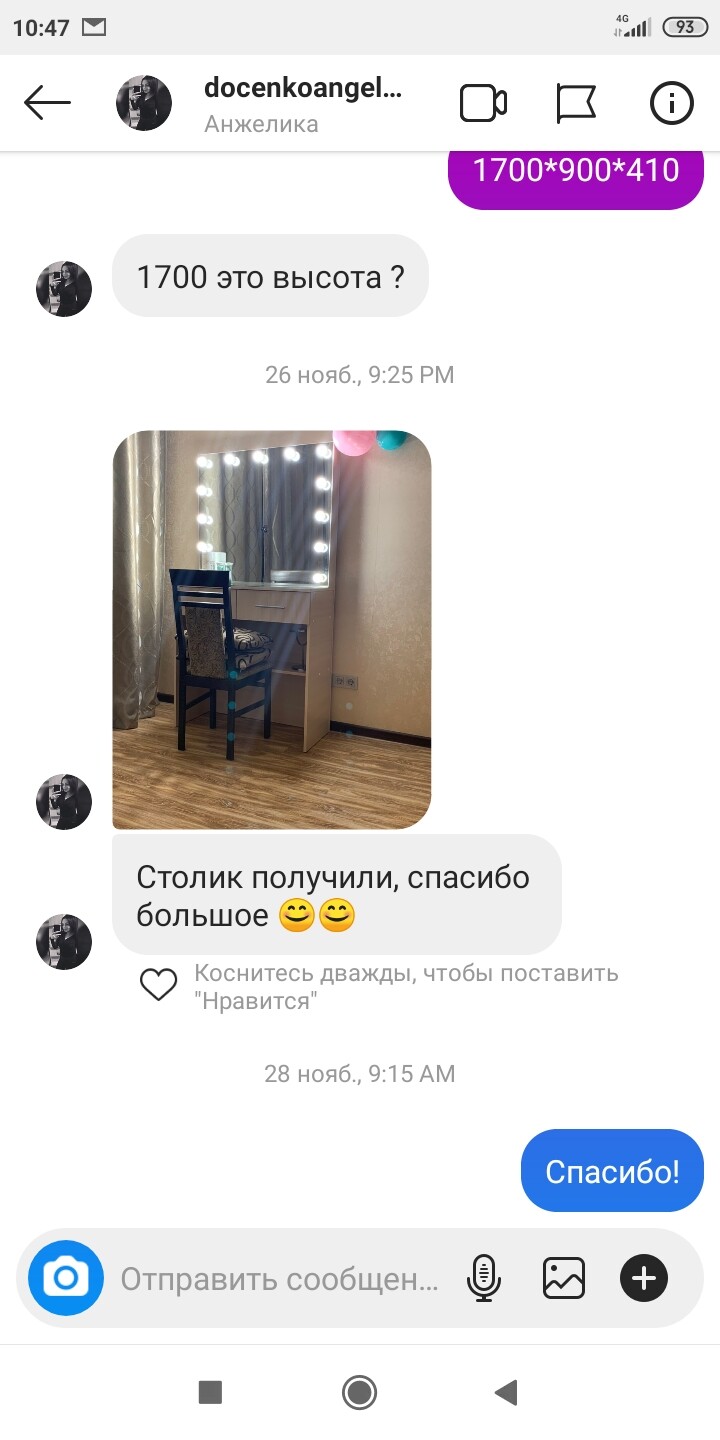This screenshot has width=720, height=1440.
Task: Open the plus menu for more options
Action: tap(644, 1278)
